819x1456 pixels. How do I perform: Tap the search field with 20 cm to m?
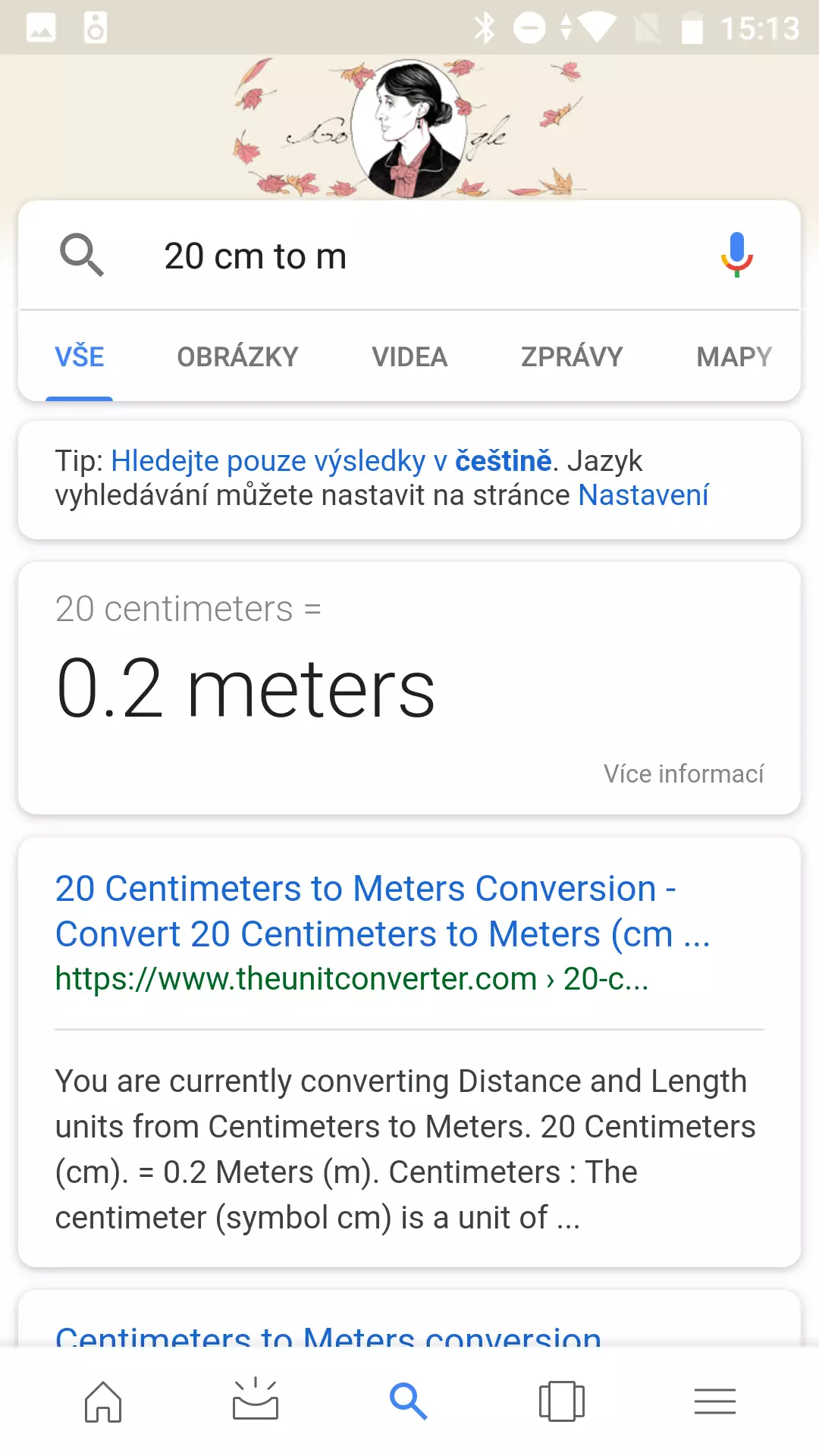coord(409,256)
